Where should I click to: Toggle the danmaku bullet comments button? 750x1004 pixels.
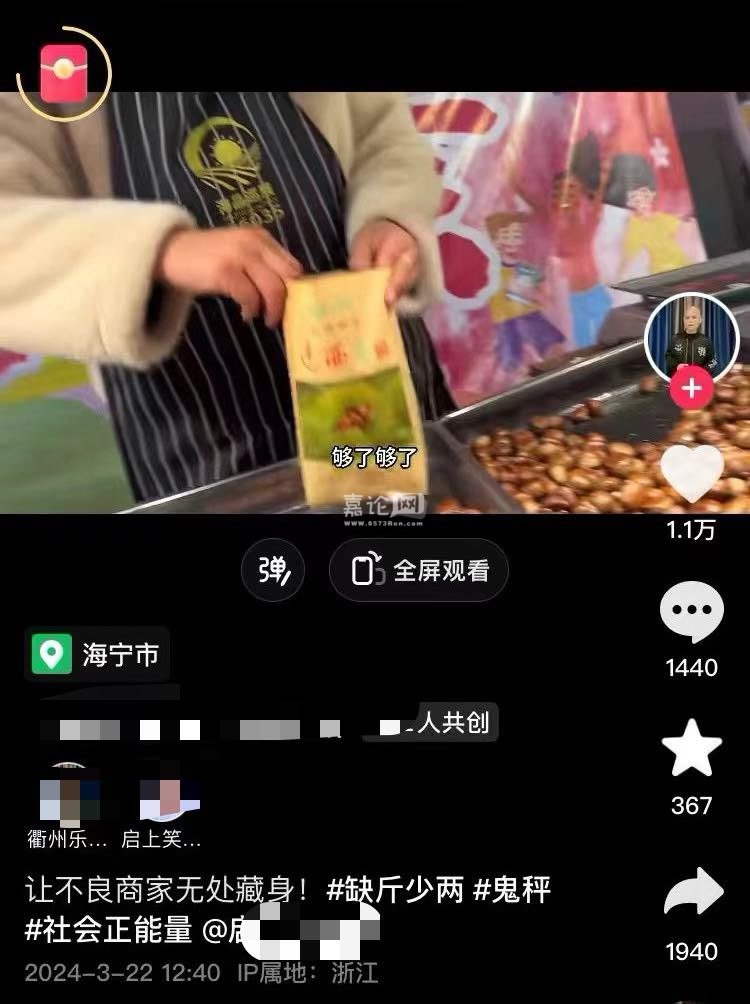point(274,570)
